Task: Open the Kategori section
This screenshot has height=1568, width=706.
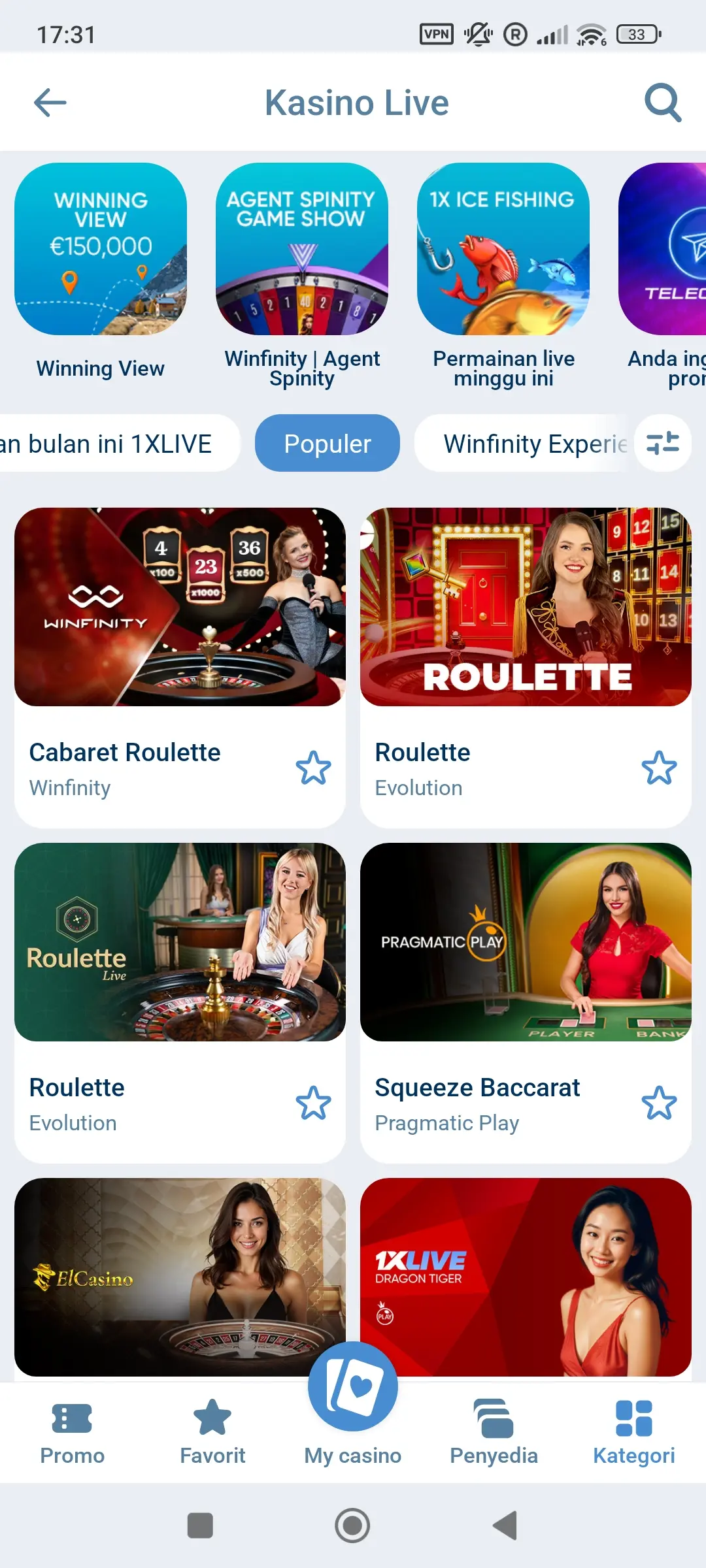Action: pos(633,1424)
